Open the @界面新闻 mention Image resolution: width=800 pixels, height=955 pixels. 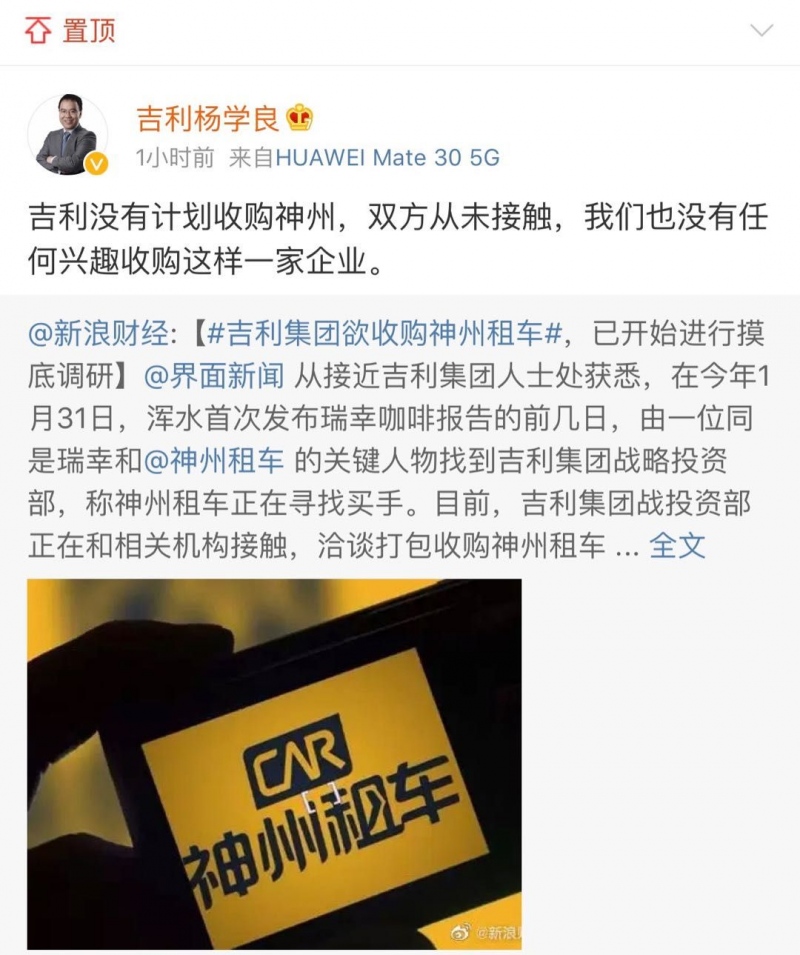pyautogui.click(x=216, y=377)
